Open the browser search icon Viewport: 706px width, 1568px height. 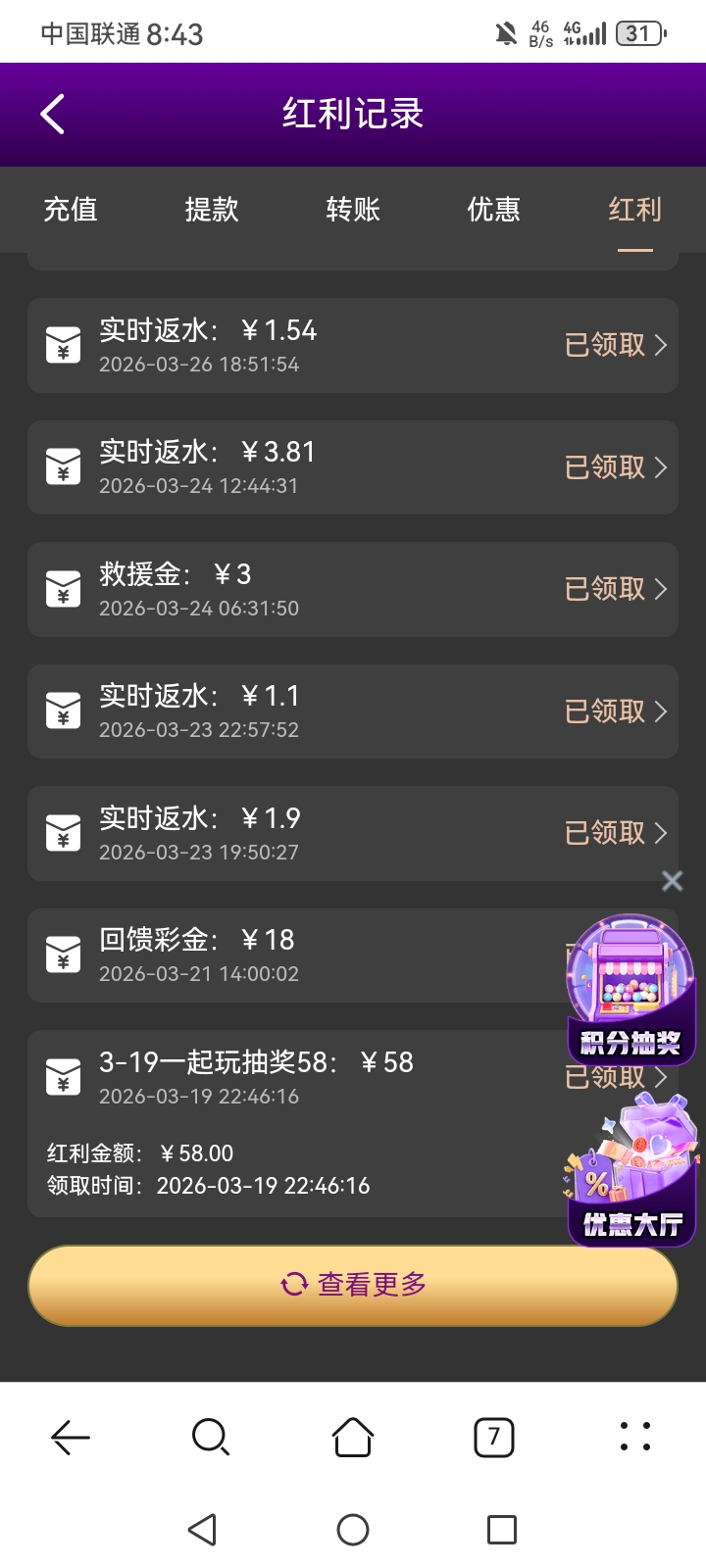[210, 1437]
